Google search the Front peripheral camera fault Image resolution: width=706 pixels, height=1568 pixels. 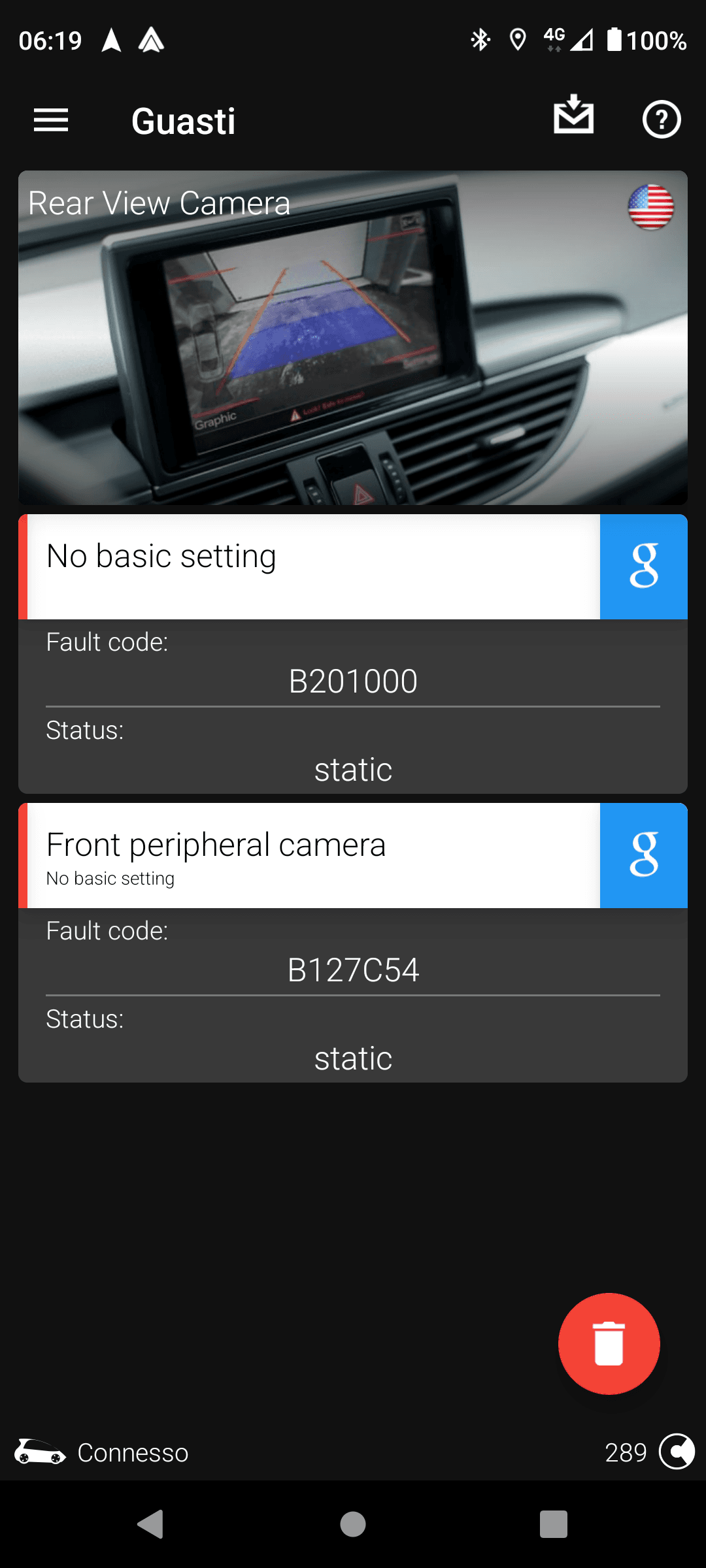643,855
